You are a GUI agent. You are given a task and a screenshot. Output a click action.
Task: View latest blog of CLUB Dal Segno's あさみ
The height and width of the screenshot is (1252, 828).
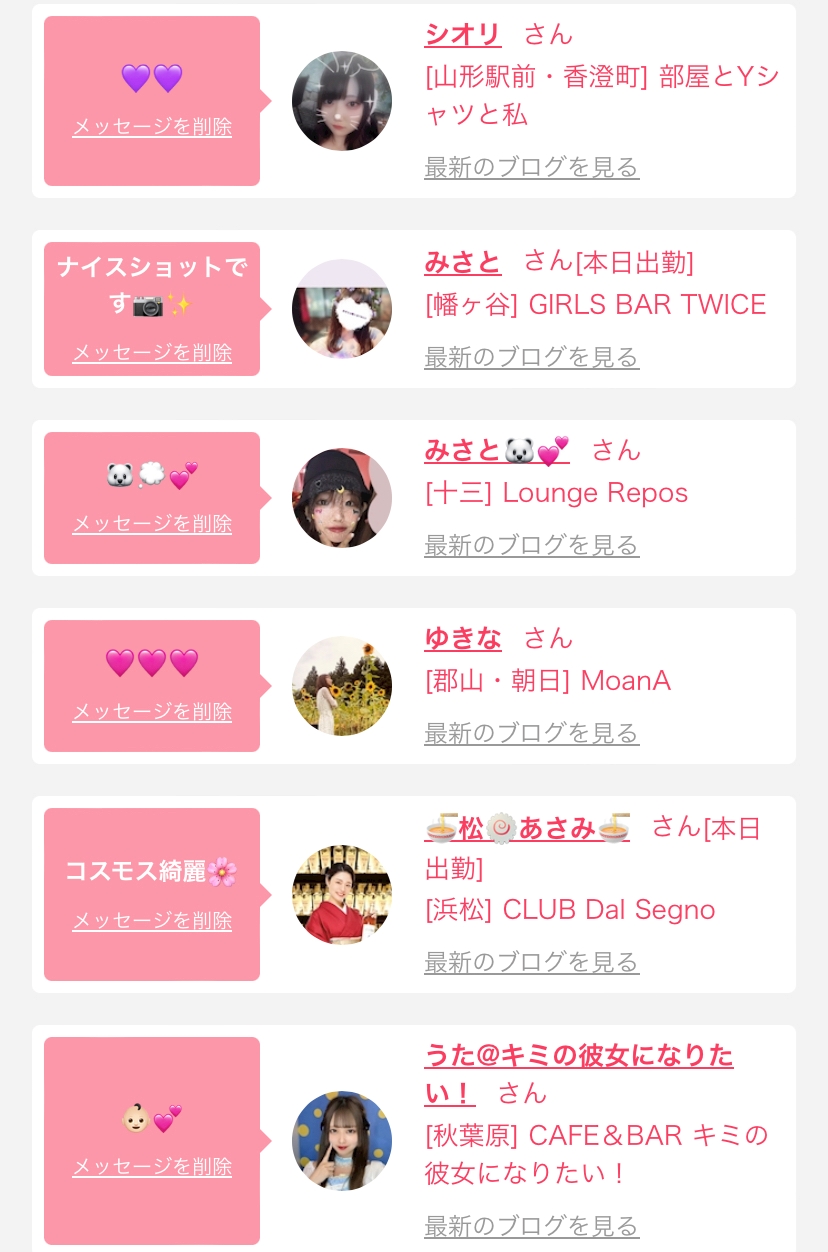(531, 962)
